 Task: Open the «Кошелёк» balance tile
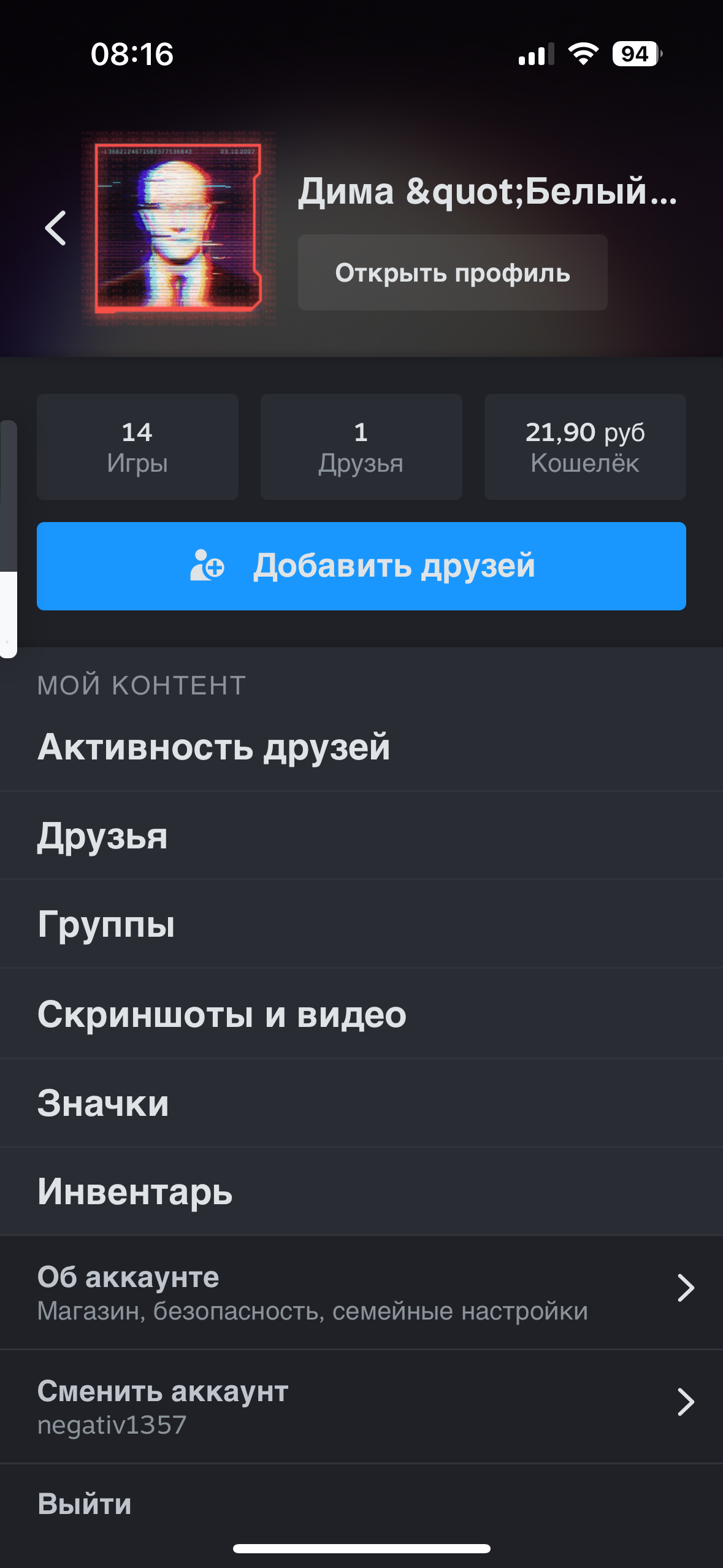585,447
